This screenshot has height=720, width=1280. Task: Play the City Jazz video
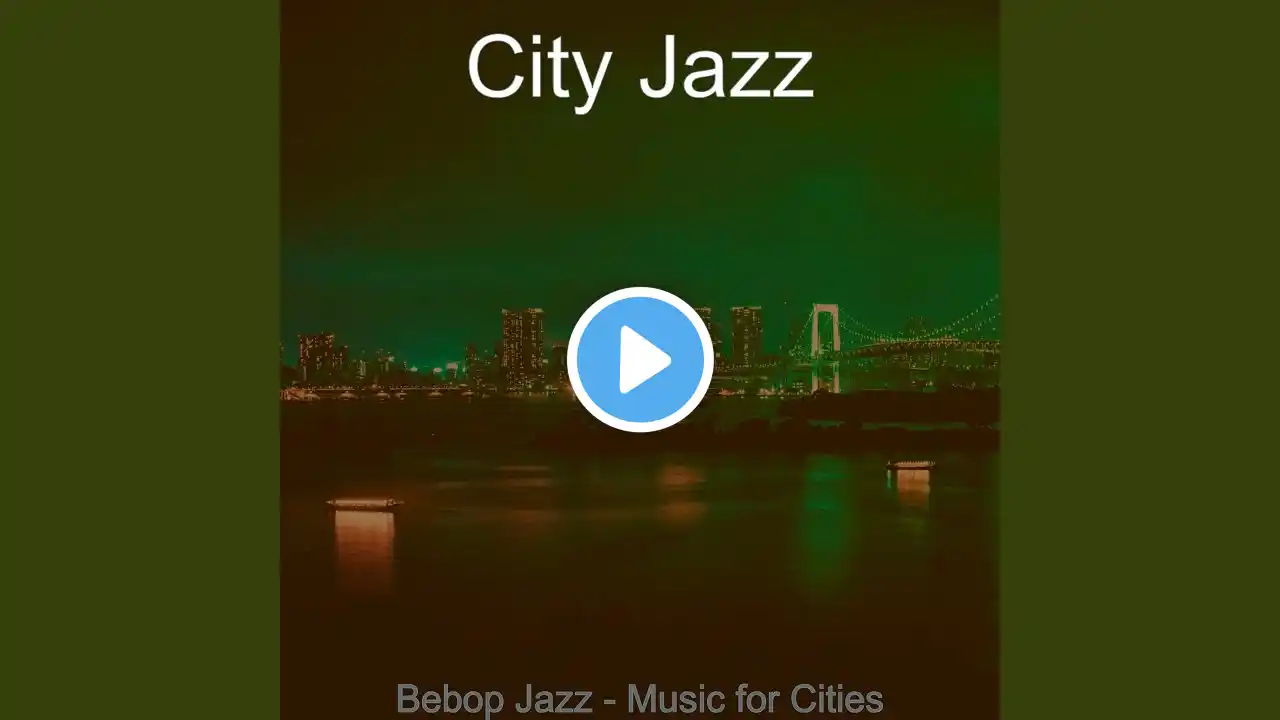(640, 360)
